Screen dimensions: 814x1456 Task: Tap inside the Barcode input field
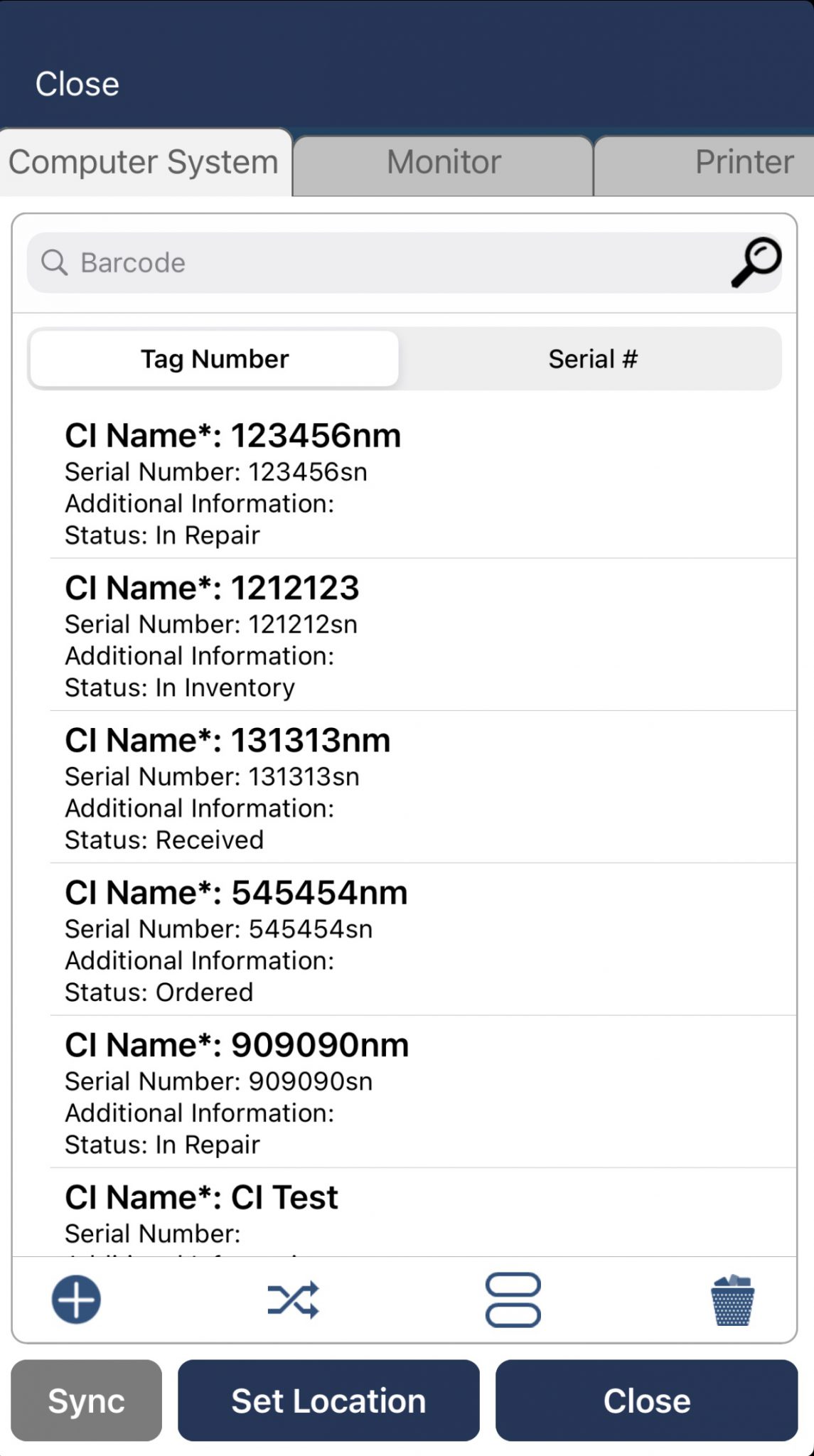320,262
